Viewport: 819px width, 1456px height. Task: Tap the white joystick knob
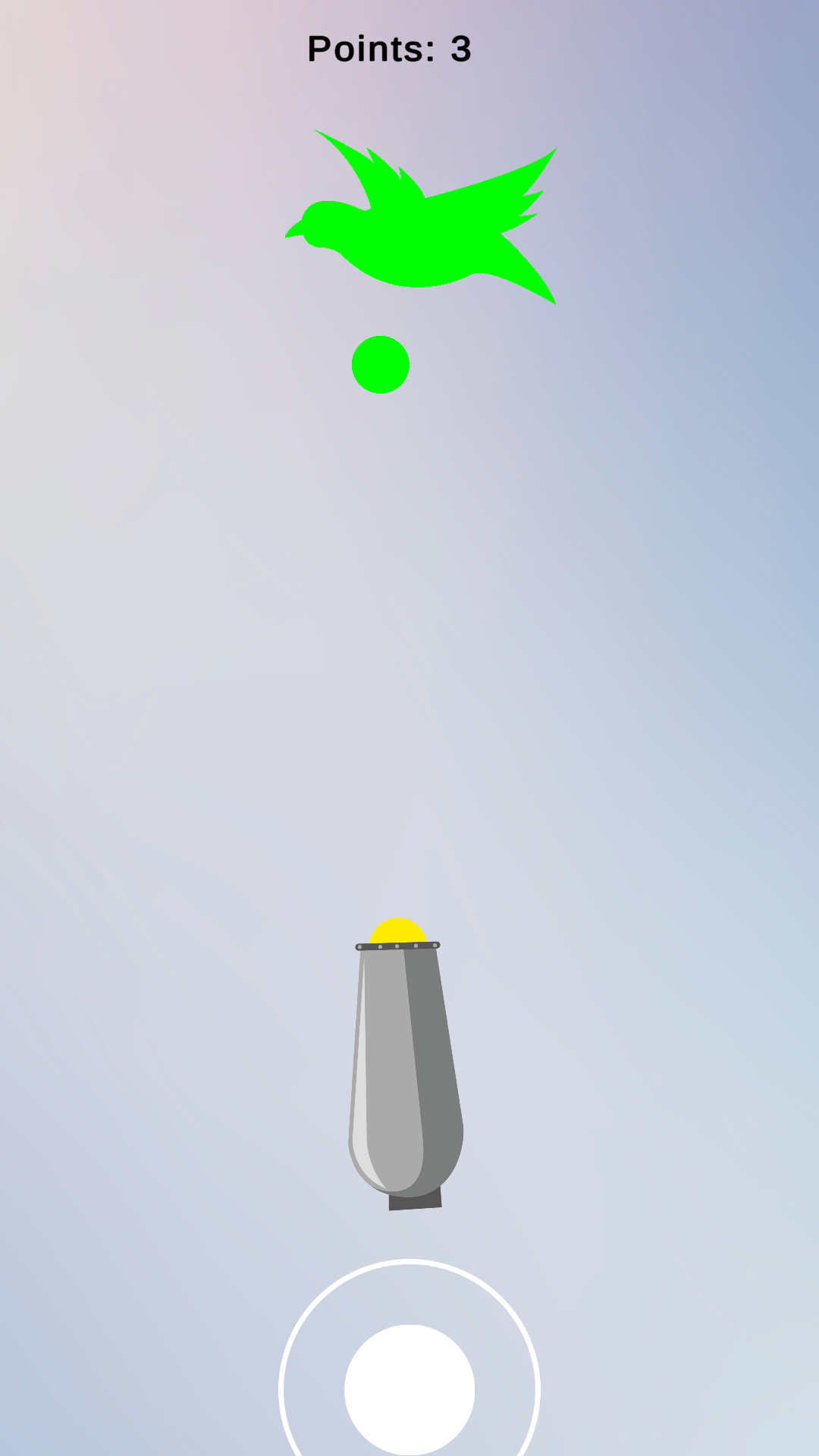click(409, 1389)
